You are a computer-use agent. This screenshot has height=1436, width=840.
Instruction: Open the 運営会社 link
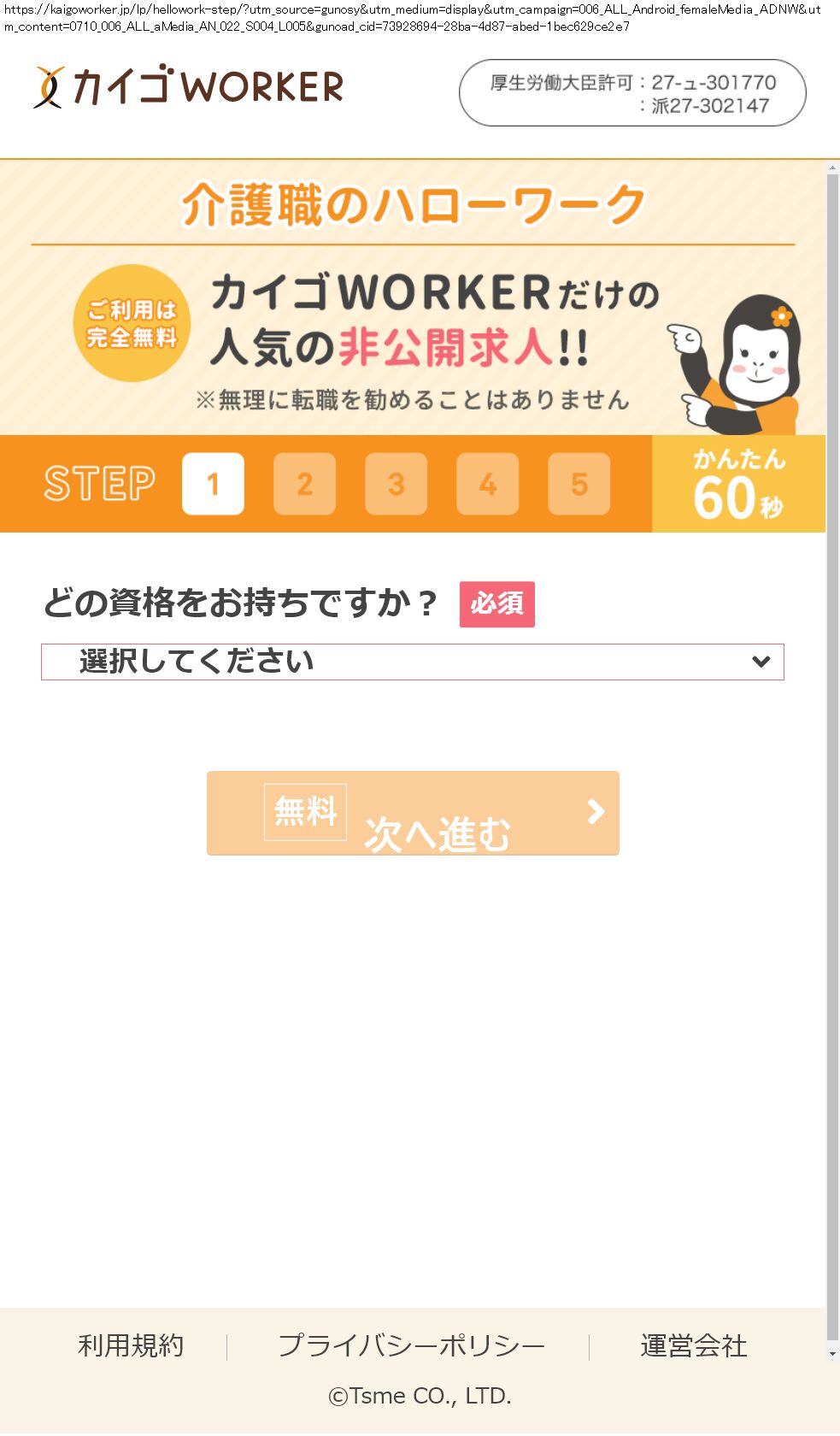pyautogui.click(x=693, y=1345)
